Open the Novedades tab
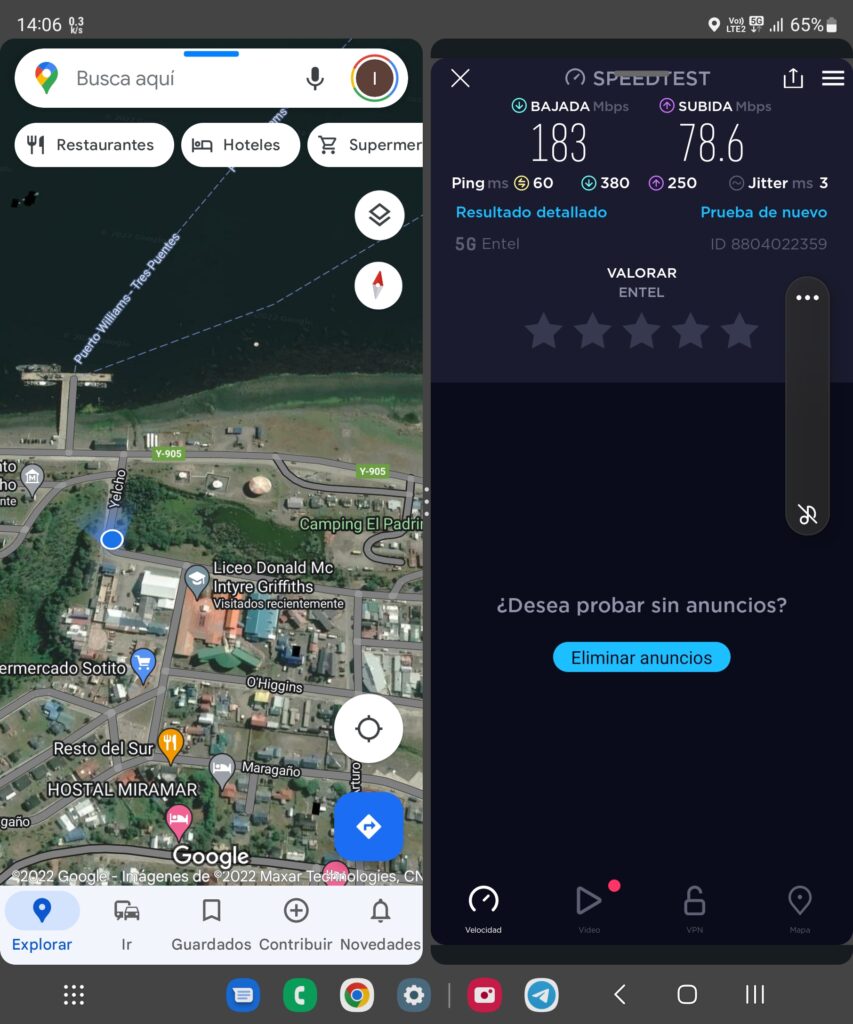The width and height of the screenshot is (853, 1024). click(380, 924)
